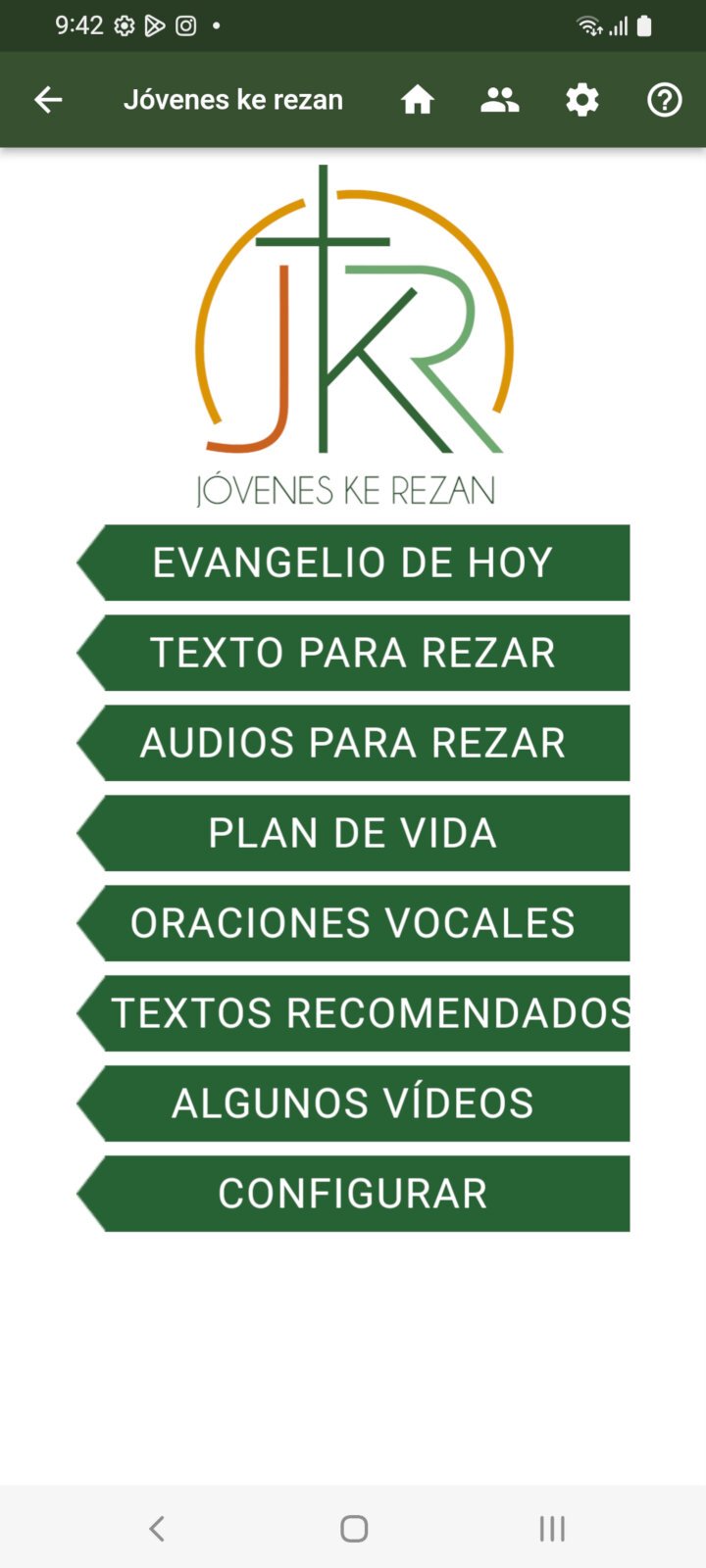
Task: View the Plan de Vida section
Action: [353, 833]
